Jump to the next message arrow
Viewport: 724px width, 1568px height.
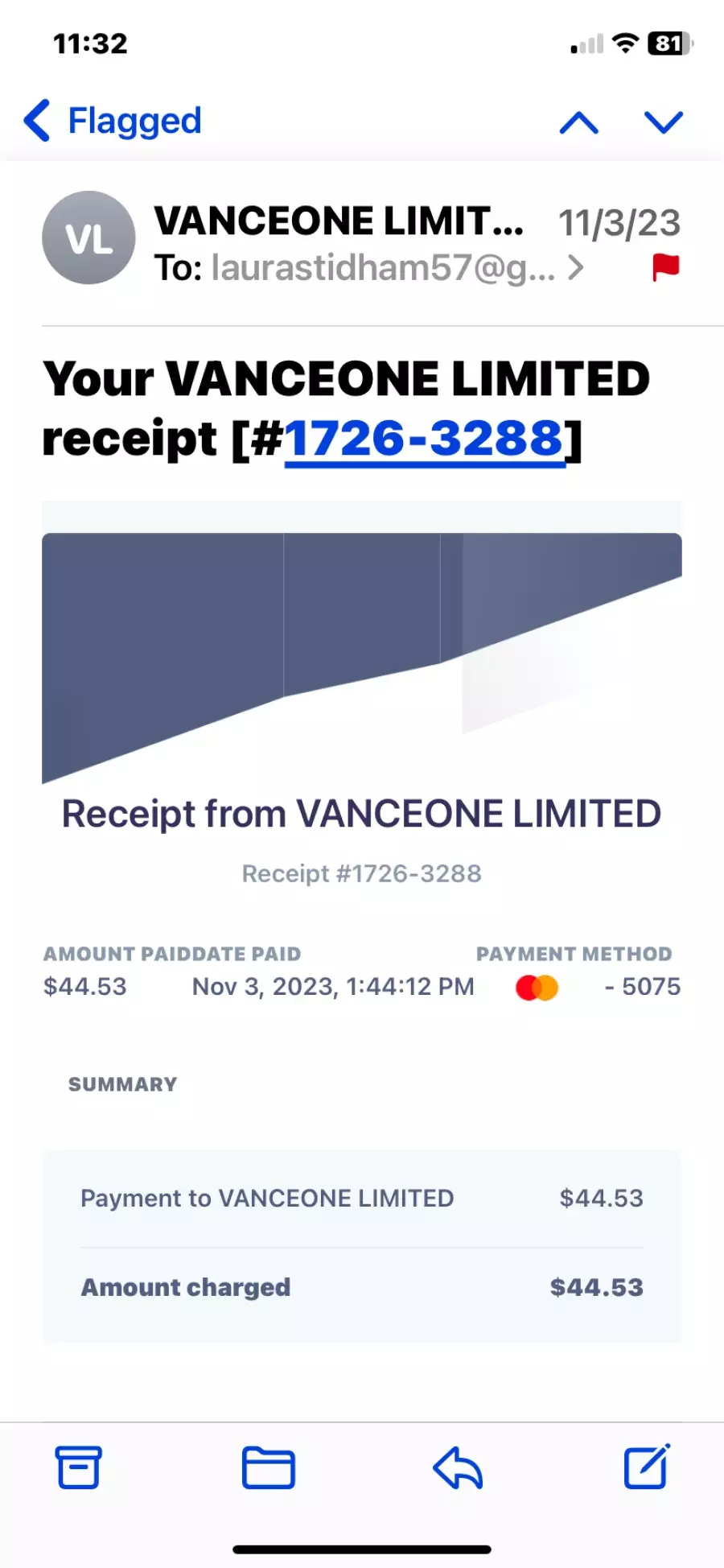point(664,122)
